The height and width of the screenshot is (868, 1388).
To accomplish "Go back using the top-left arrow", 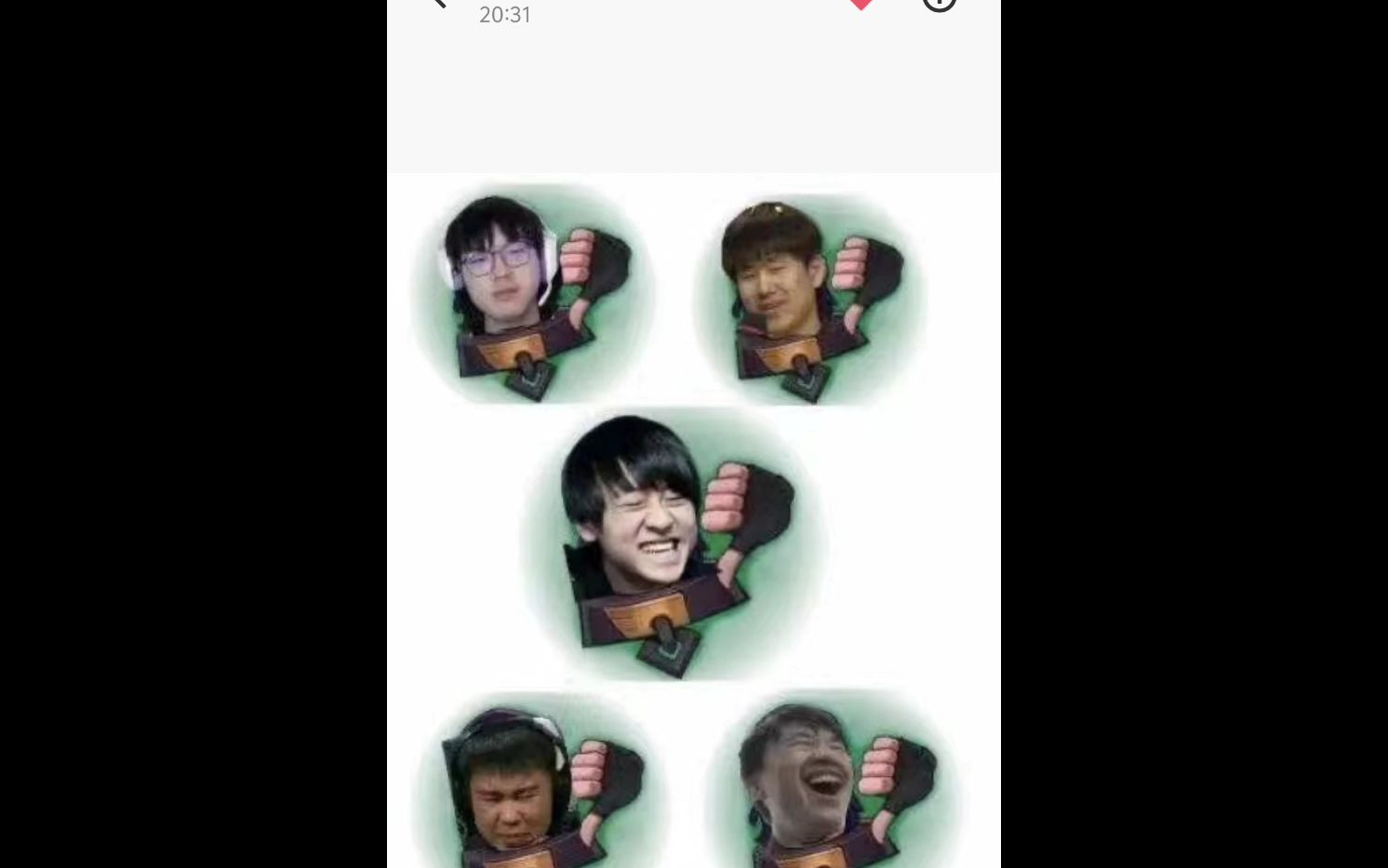I will 439,3.
